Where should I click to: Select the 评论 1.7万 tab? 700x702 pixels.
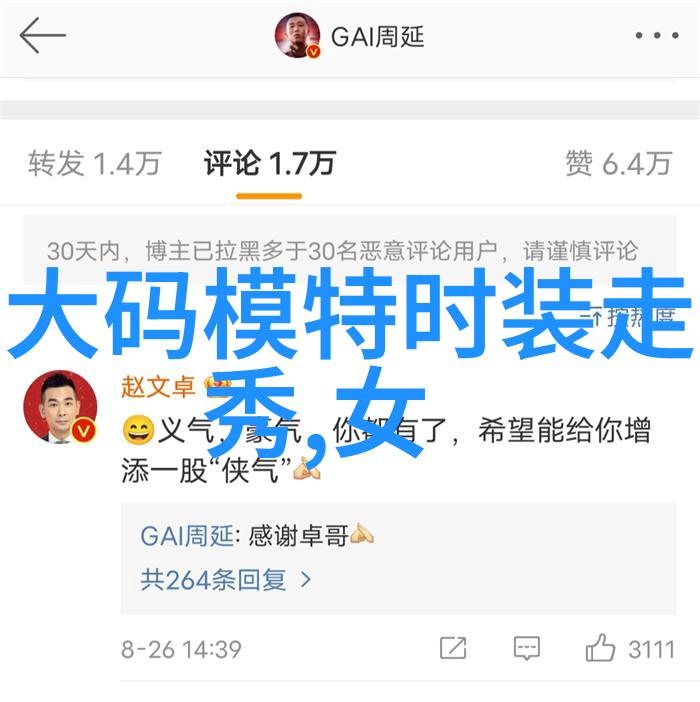(x=268, y=163)
